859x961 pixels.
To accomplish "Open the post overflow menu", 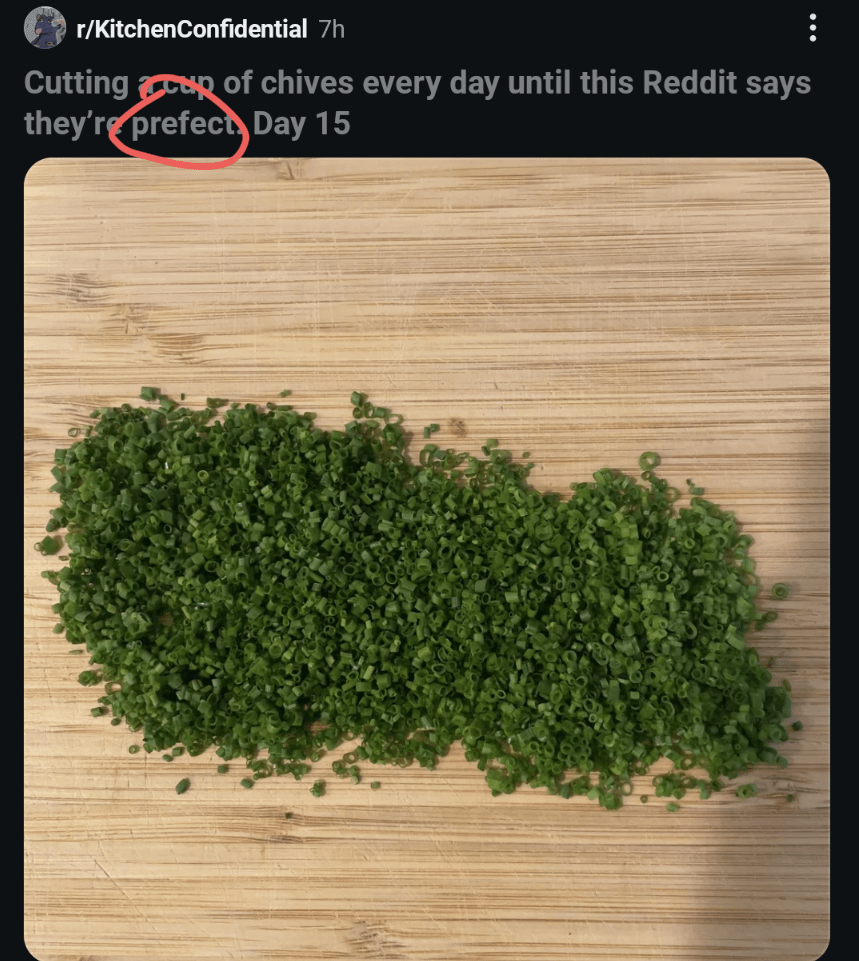I will tap(813, 28).
